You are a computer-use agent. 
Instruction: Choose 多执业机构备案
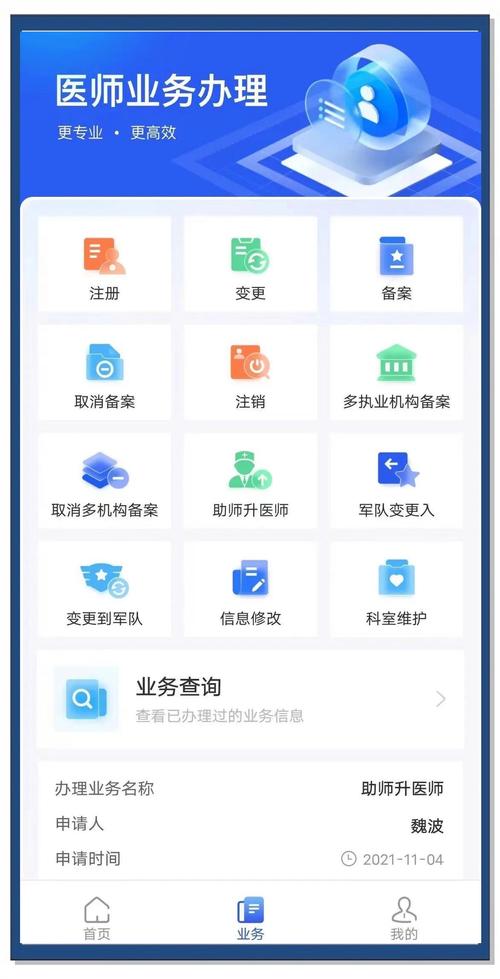pos(396,373)
